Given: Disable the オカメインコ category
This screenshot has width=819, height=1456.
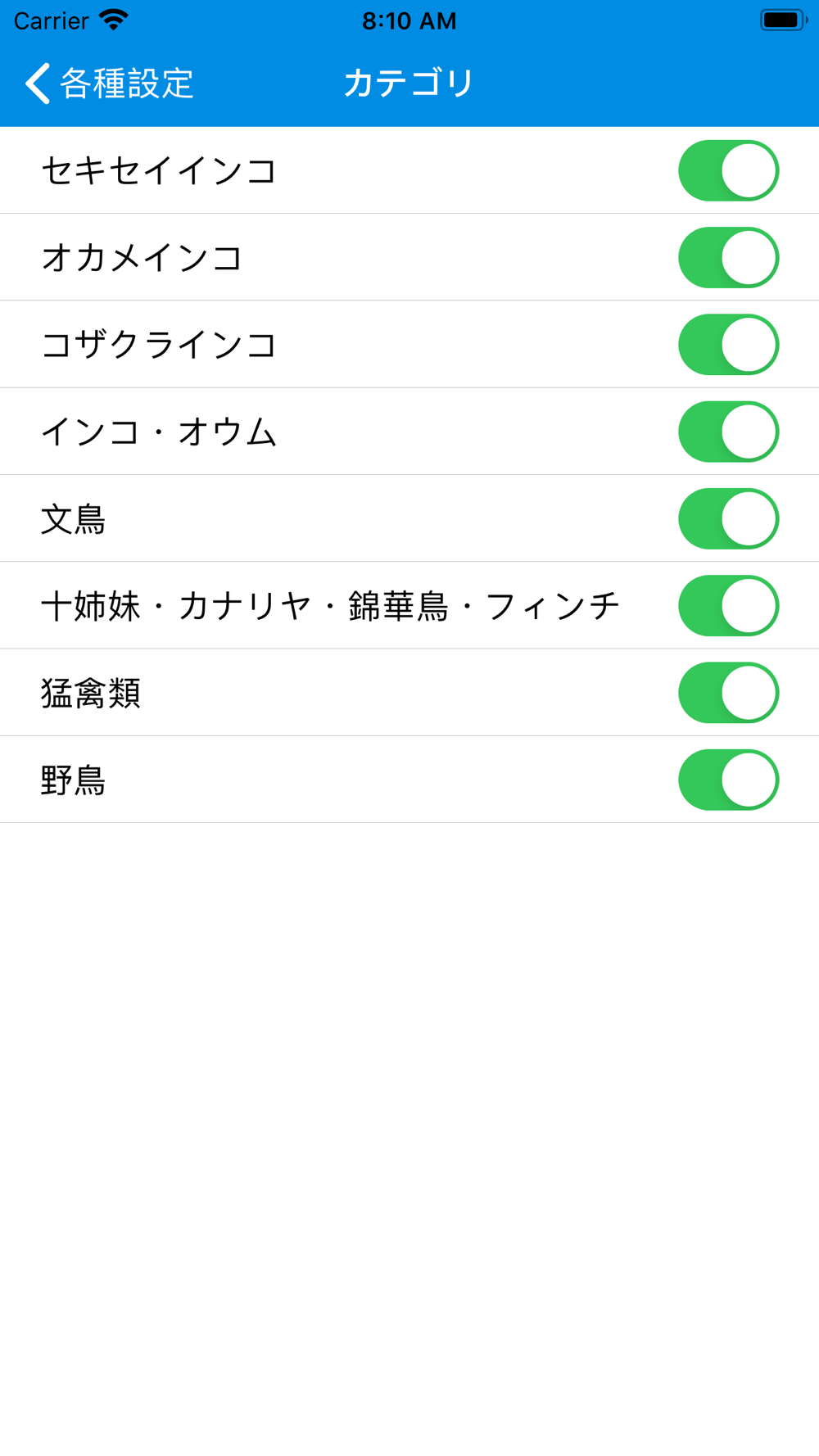Looking at the screenshot, I should coord(728,257).
